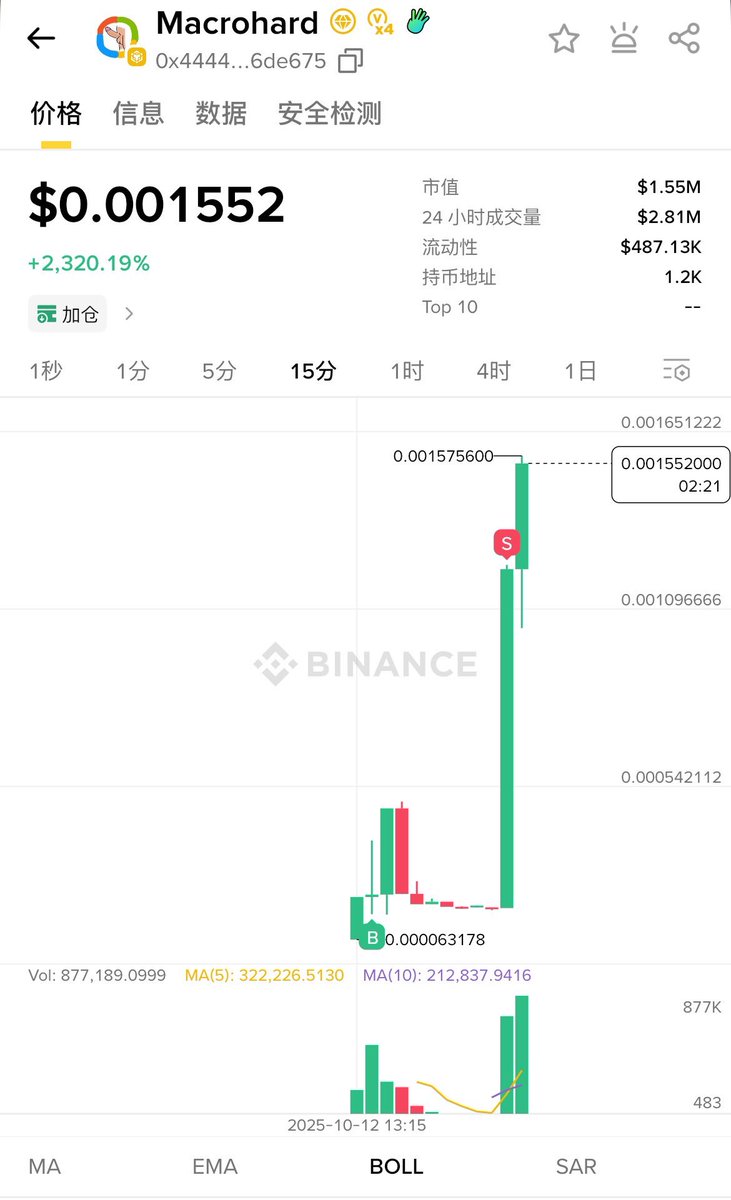Screen dimensions: 731x1200
Task: Tap the 加仓 button
Action: coord(68,314)
